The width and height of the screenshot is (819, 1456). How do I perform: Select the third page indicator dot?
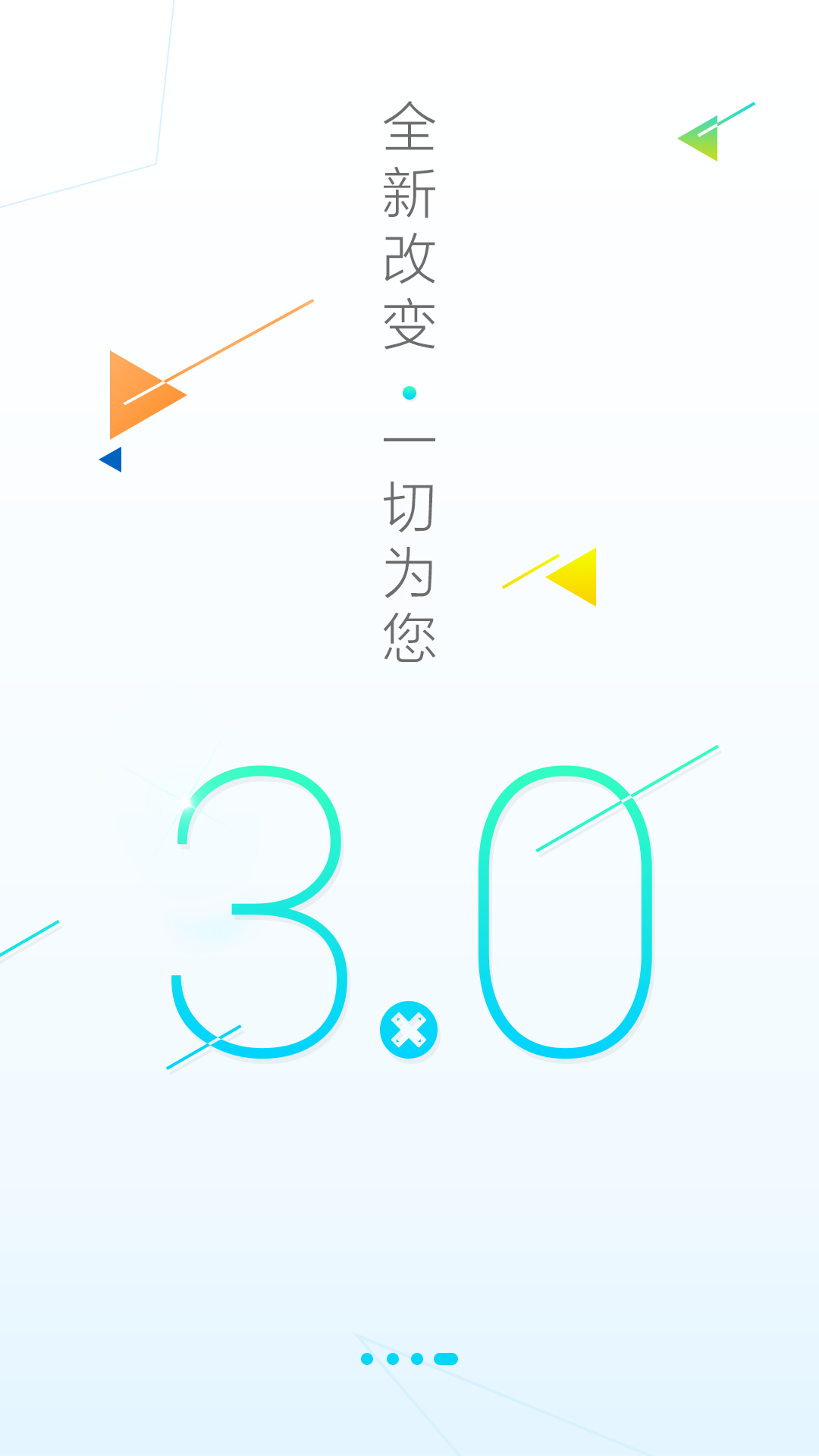click(x=417, y=1359)
